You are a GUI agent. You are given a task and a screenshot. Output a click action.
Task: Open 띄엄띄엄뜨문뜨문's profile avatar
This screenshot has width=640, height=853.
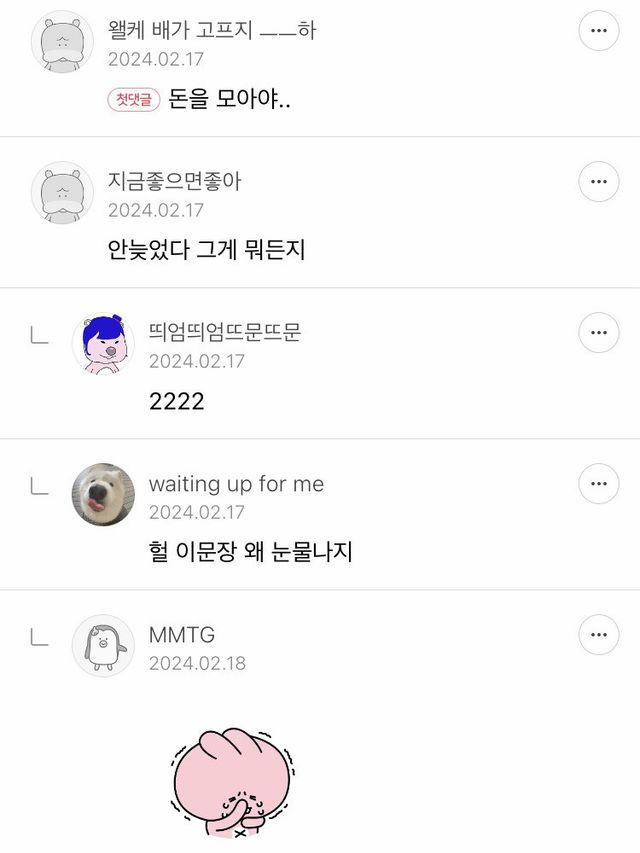tap(103, 344)
